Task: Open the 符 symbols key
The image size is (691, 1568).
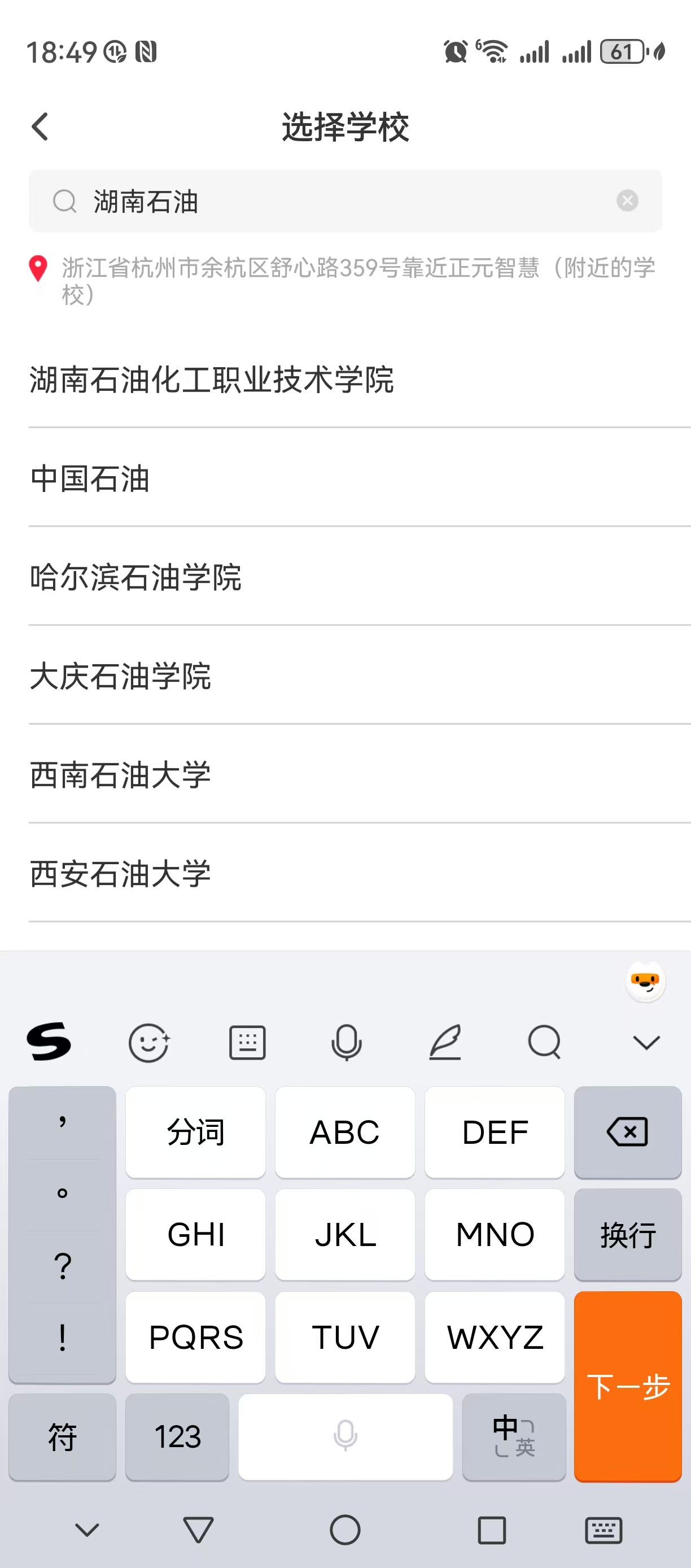Action: 62,1436
